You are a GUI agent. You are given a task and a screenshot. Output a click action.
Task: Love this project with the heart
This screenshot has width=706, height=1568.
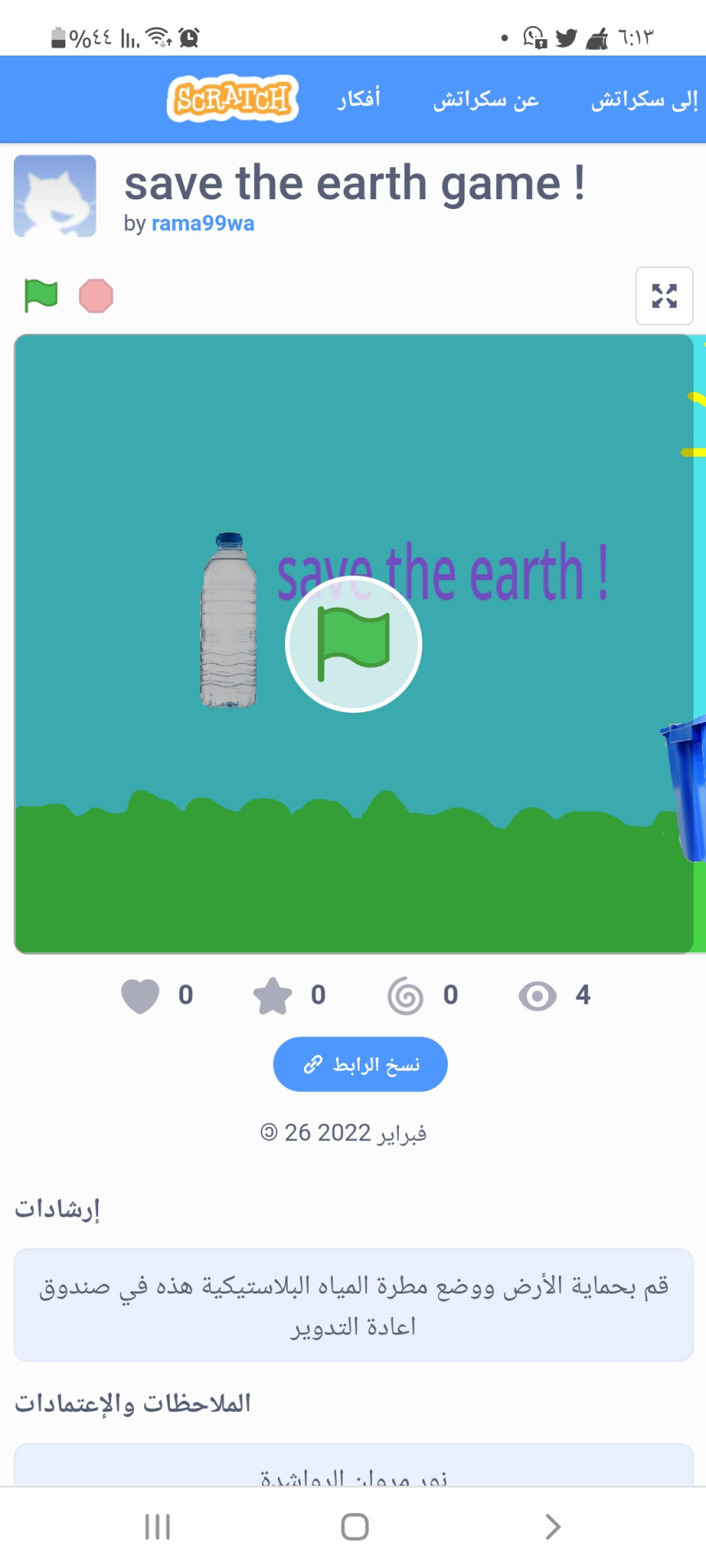click(141, 996)
